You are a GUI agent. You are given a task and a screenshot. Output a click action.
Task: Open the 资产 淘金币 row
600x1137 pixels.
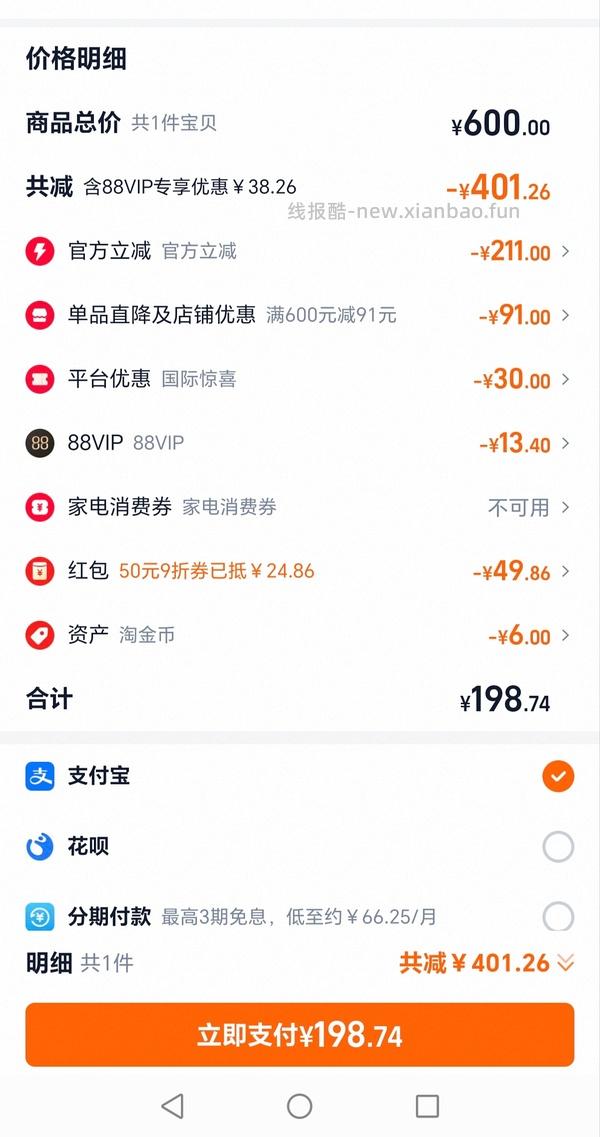[300, 635]
